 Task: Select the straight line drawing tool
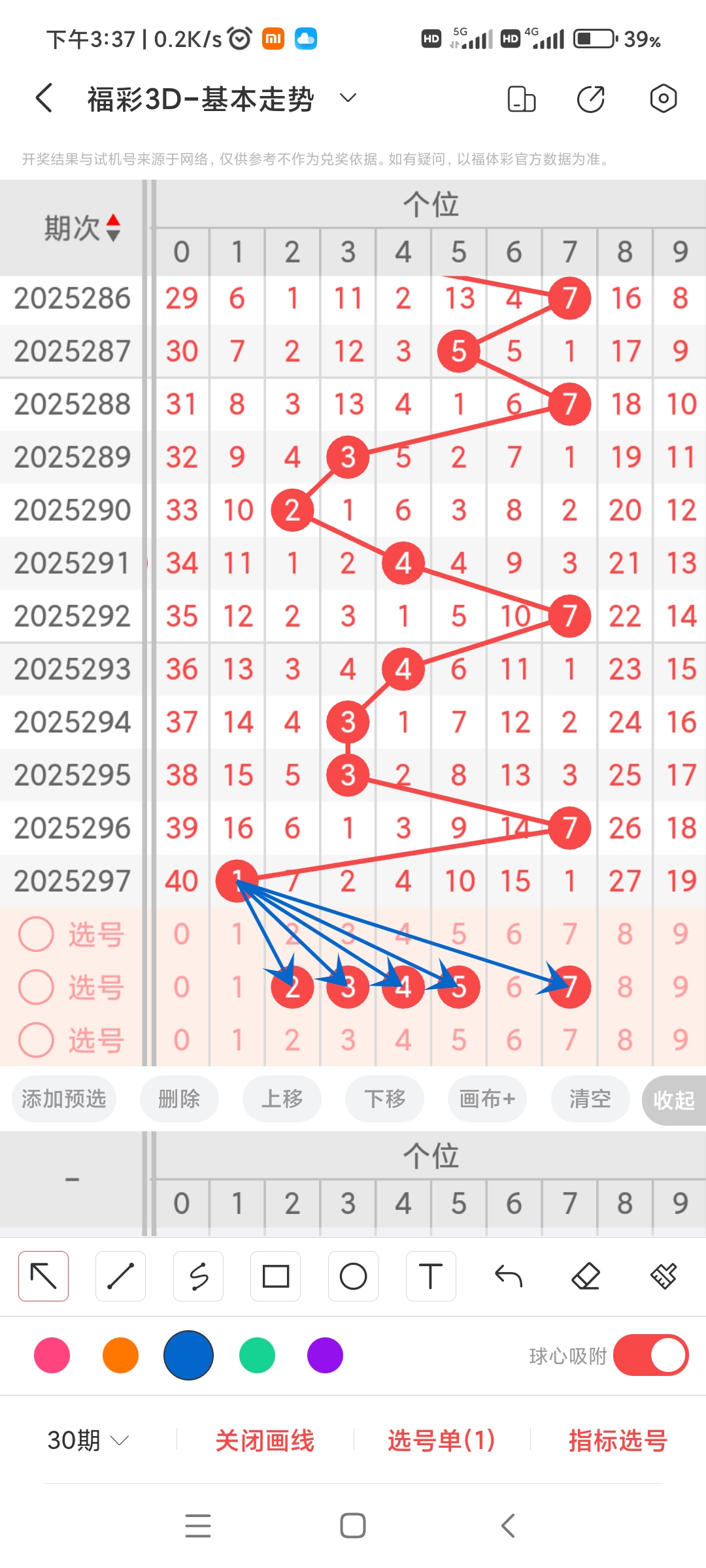pos(120,1275)
